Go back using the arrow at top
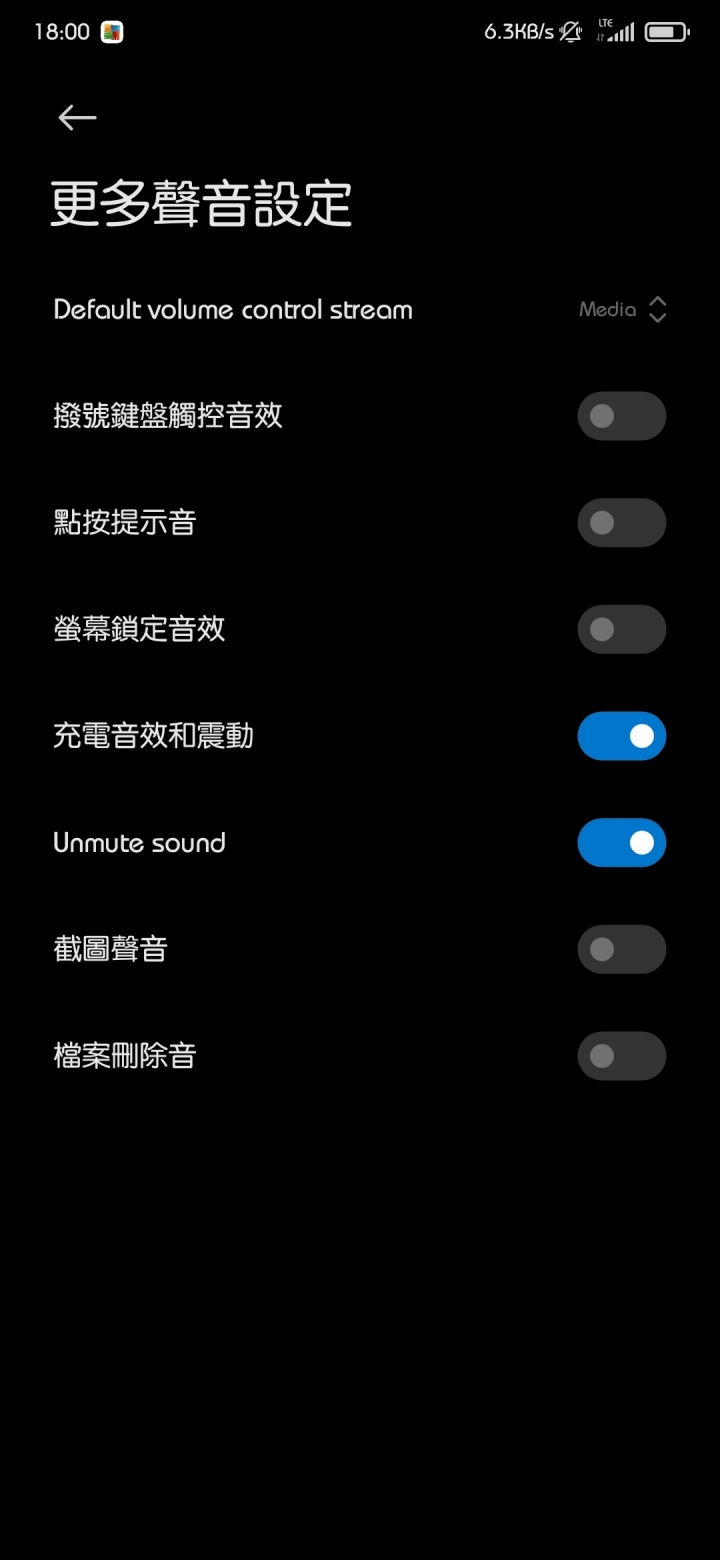720x1560 pixels. coord(77,118)
